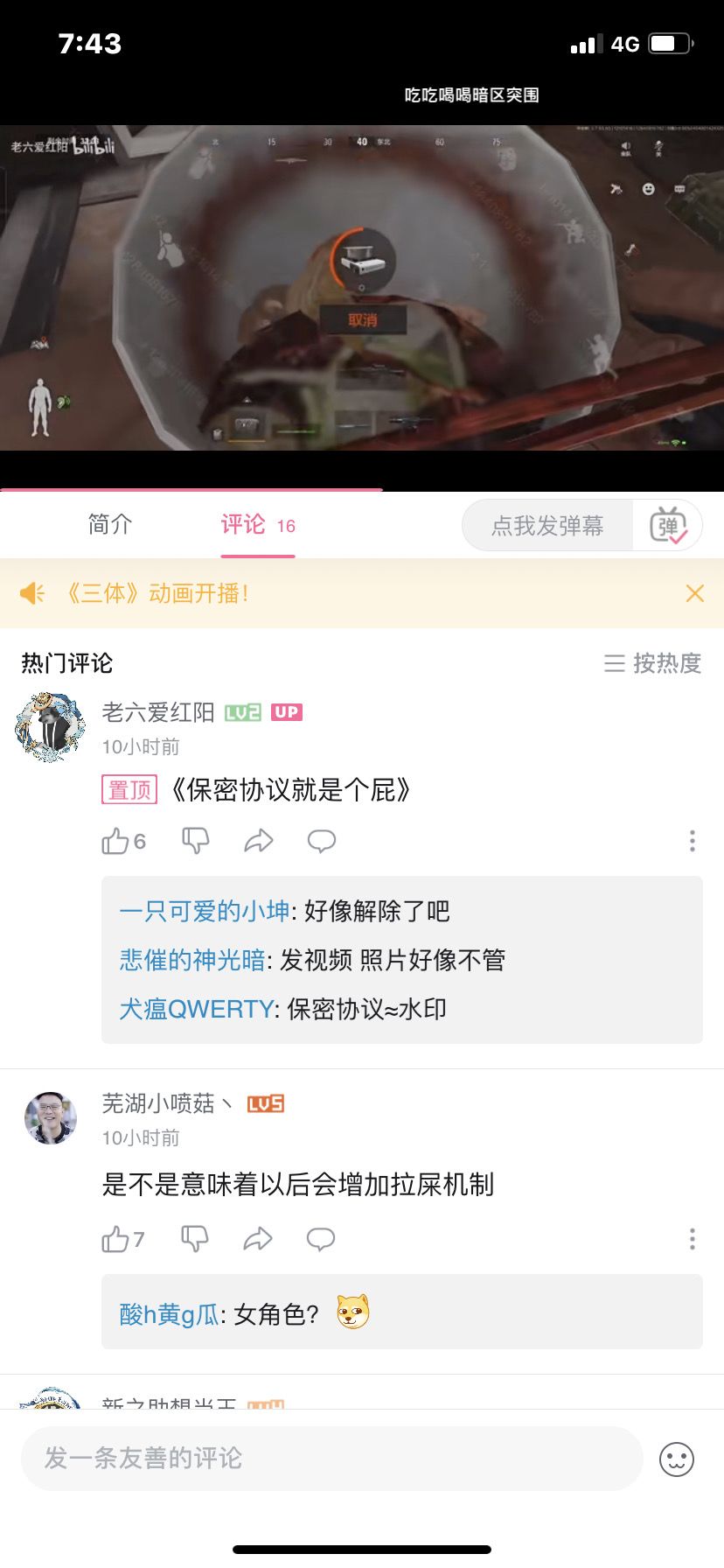724x1568 pixels.
Task: Reply to 芜湖小喷菇's comment
Action: tap(321, 1239)
